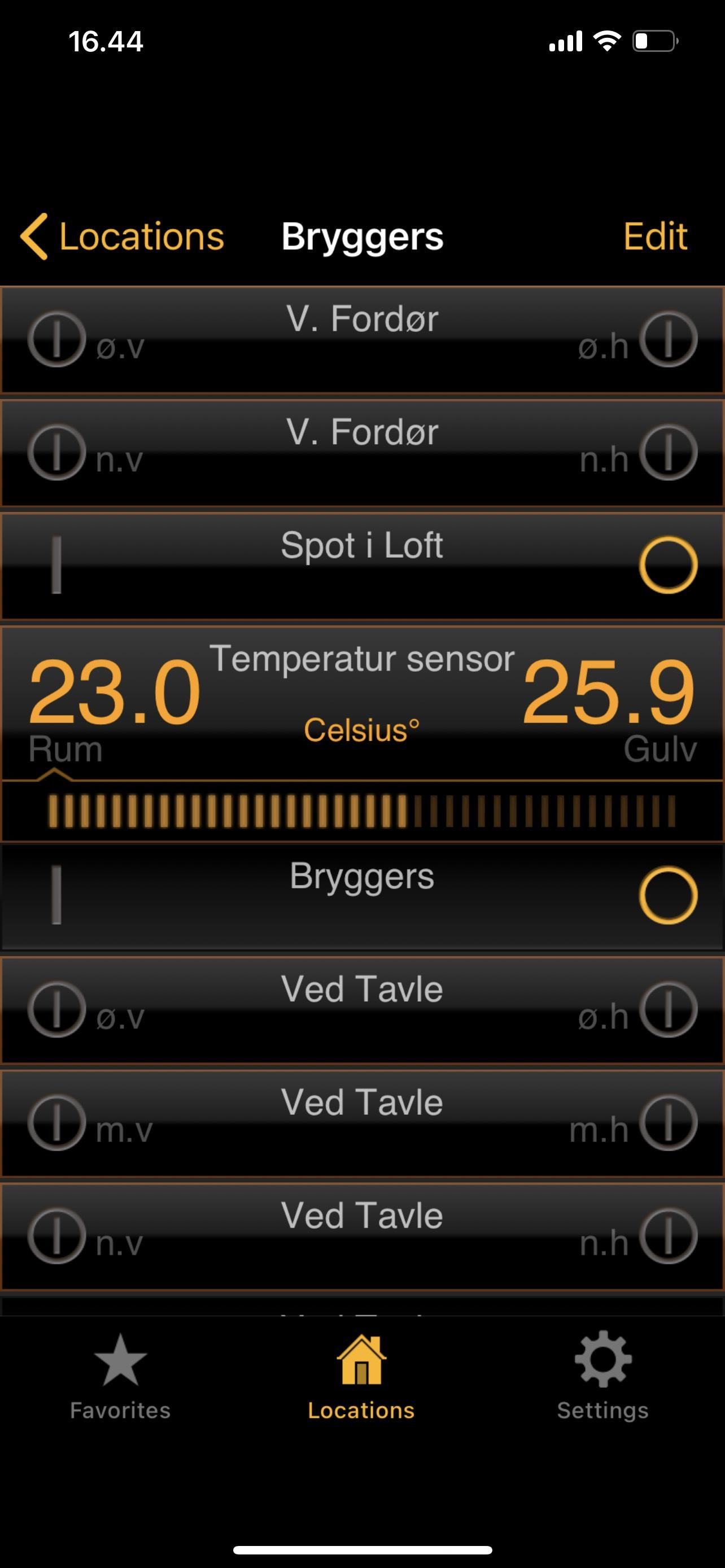
Task: Open the Settings tab
Action: [602, 1377]
